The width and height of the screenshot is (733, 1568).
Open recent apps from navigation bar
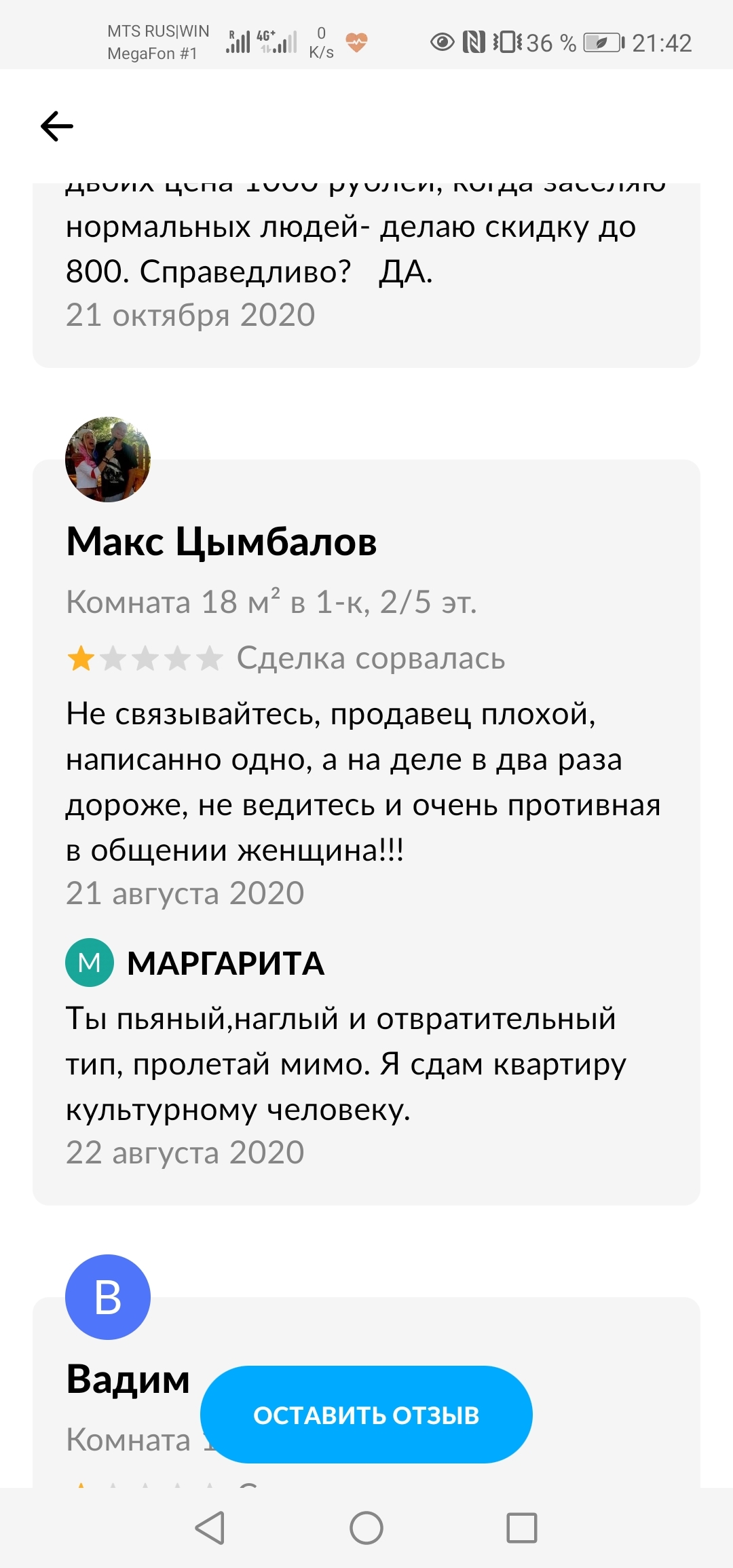point(522,1528)
